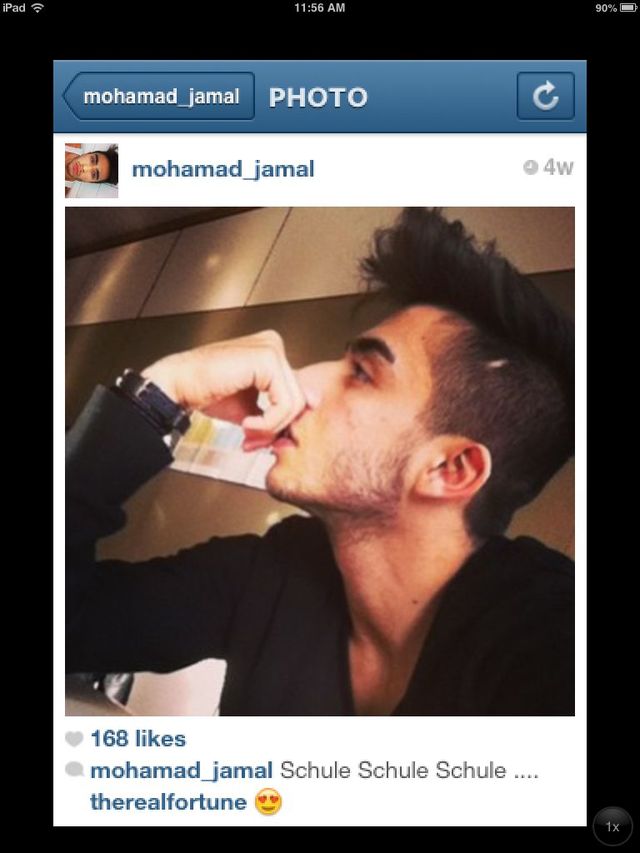Open mohamad_jamal from the caption line
Image resolution: width=640 pixels, height=853 pixels.
point(181,771)
